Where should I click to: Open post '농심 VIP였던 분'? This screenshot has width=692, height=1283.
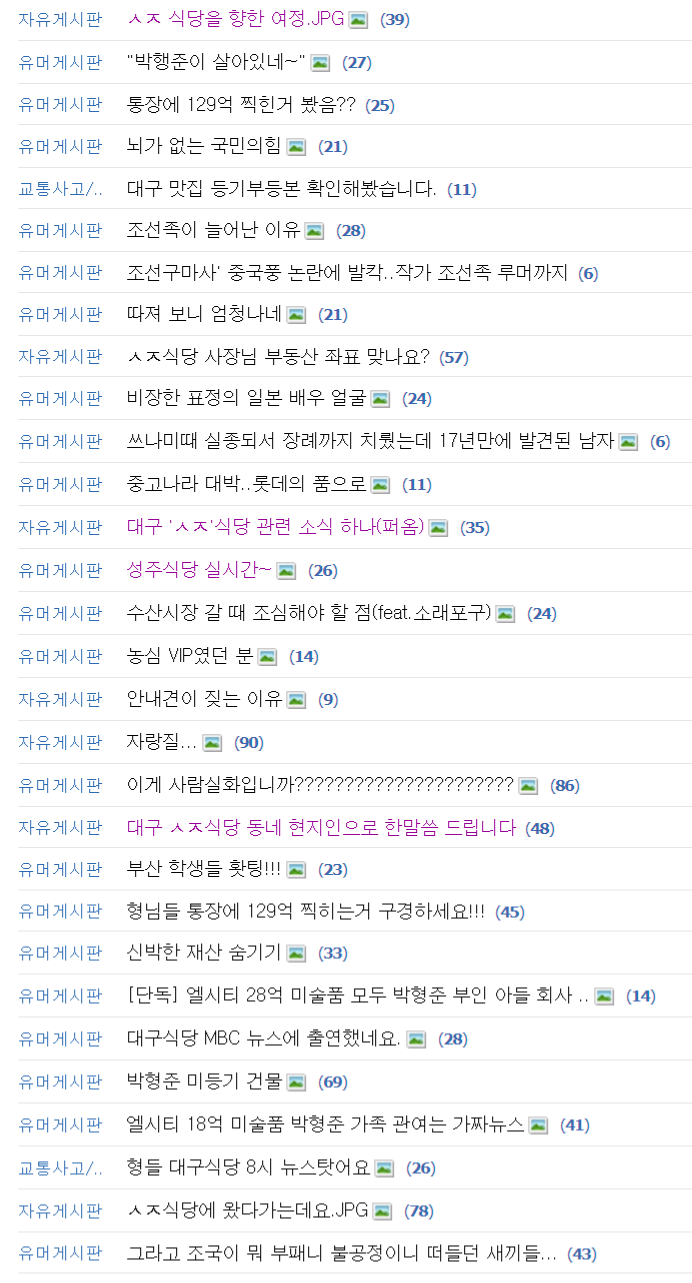[190, 657]
